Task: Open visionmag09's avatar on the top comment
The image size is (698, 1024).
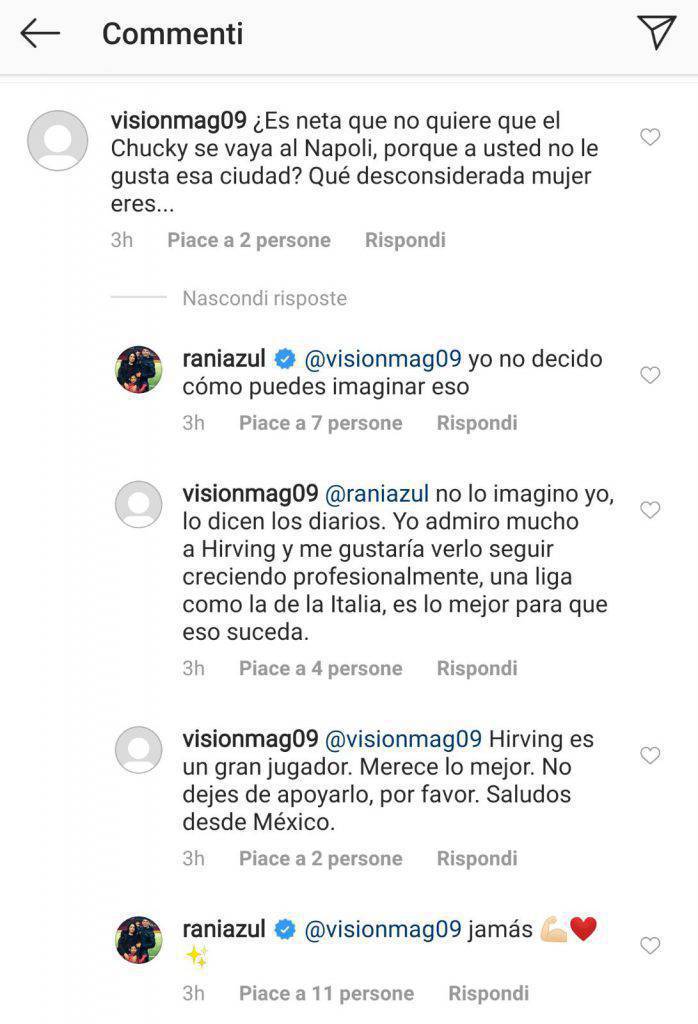Action: [x=58, y=140]
